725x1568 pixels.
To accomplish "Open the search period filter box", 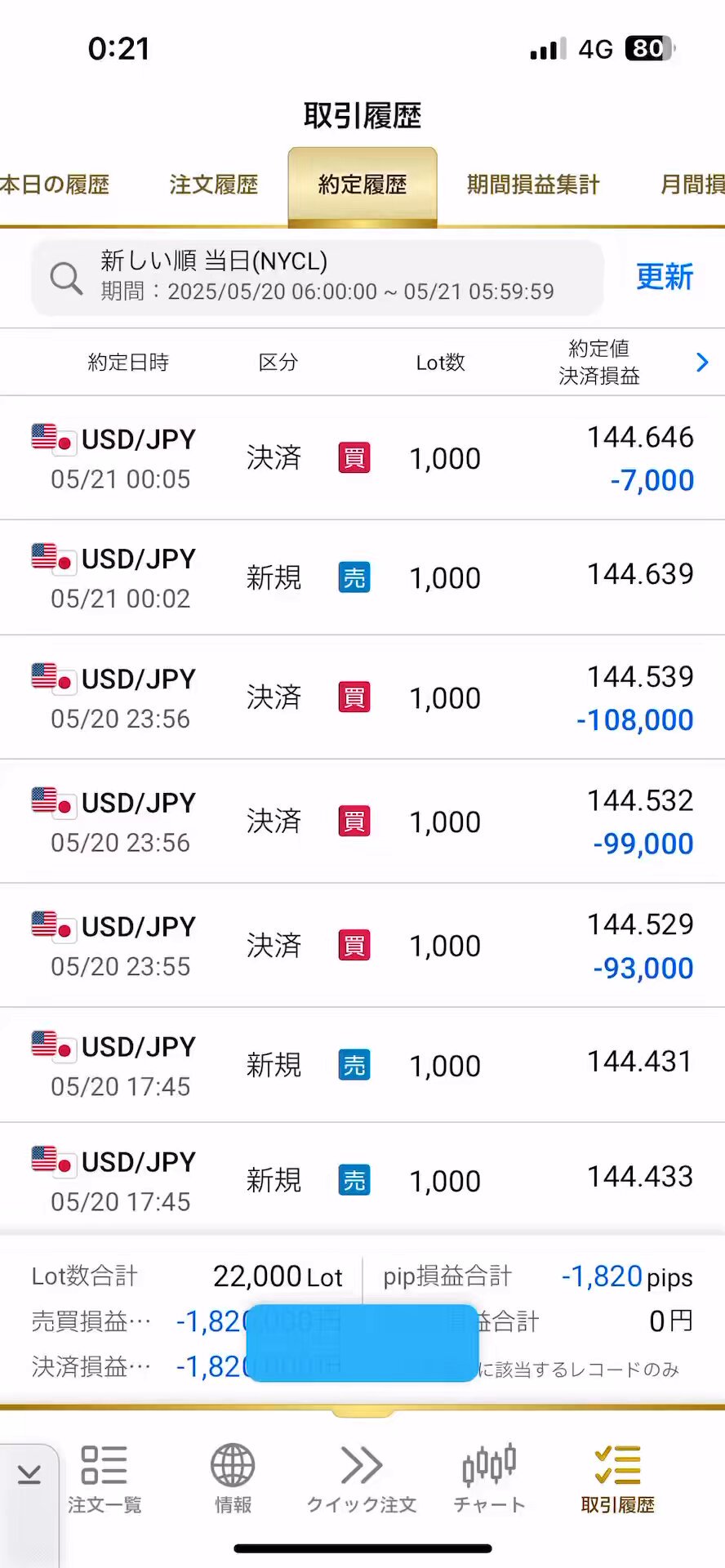I will (318, 278).
